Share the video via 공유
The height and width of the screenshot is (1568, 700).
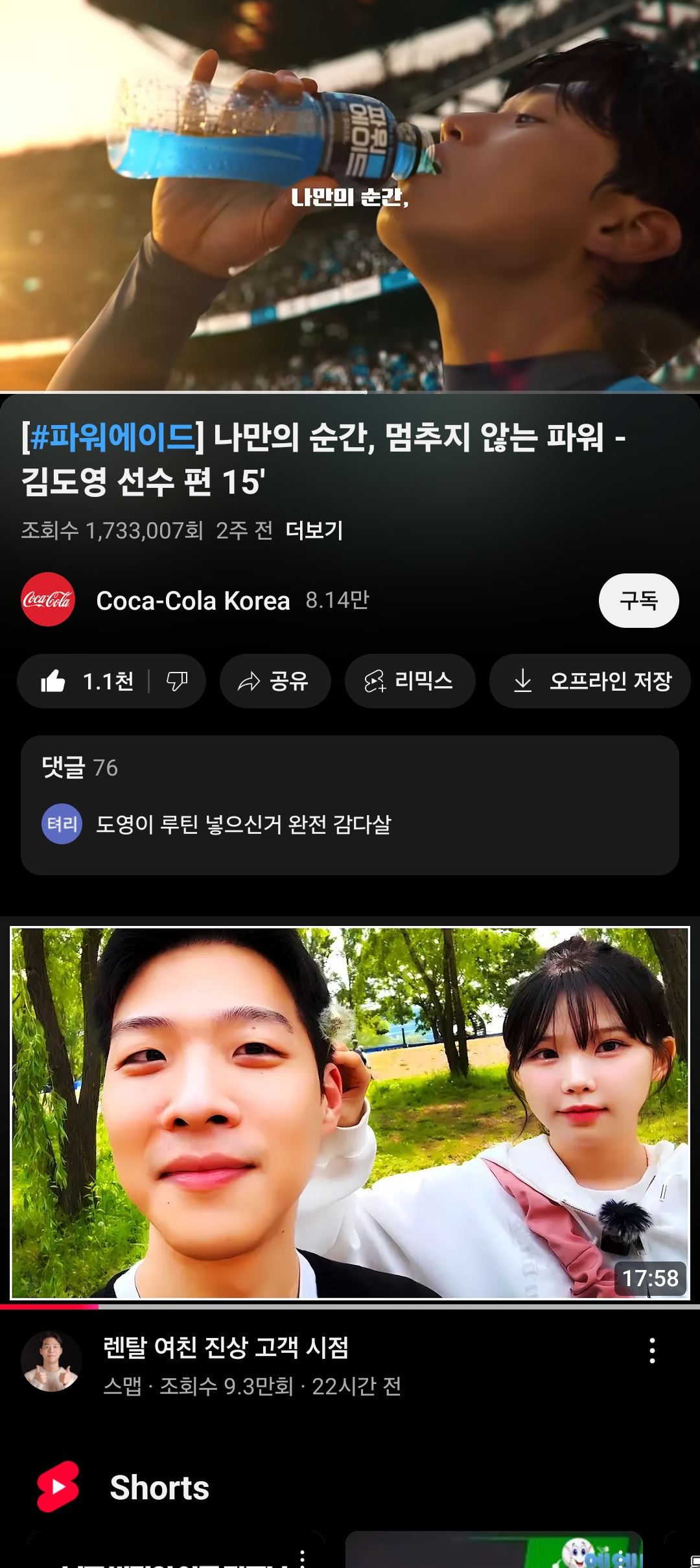pos(275,681)
